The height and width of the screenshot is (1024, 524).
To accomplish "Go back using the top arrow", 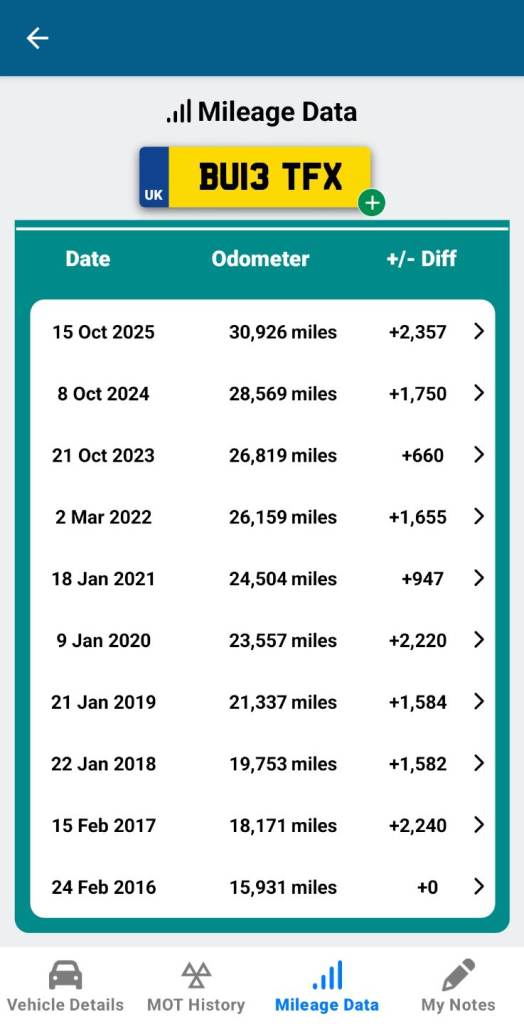I will 37,39.
